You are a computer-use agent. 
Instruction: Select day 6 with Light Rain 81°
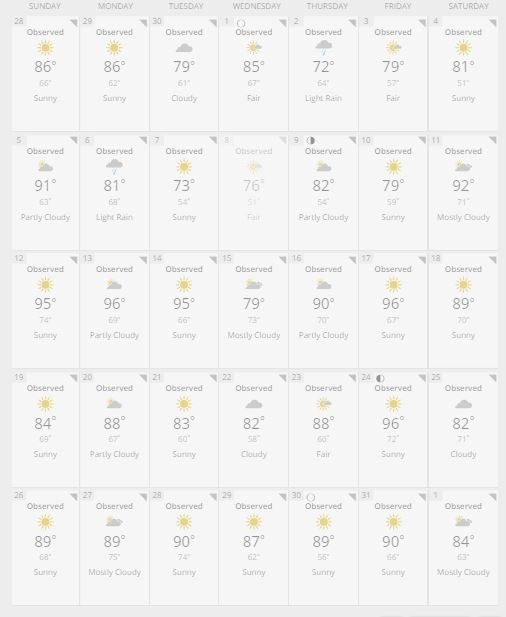click(x=114, y=192)
